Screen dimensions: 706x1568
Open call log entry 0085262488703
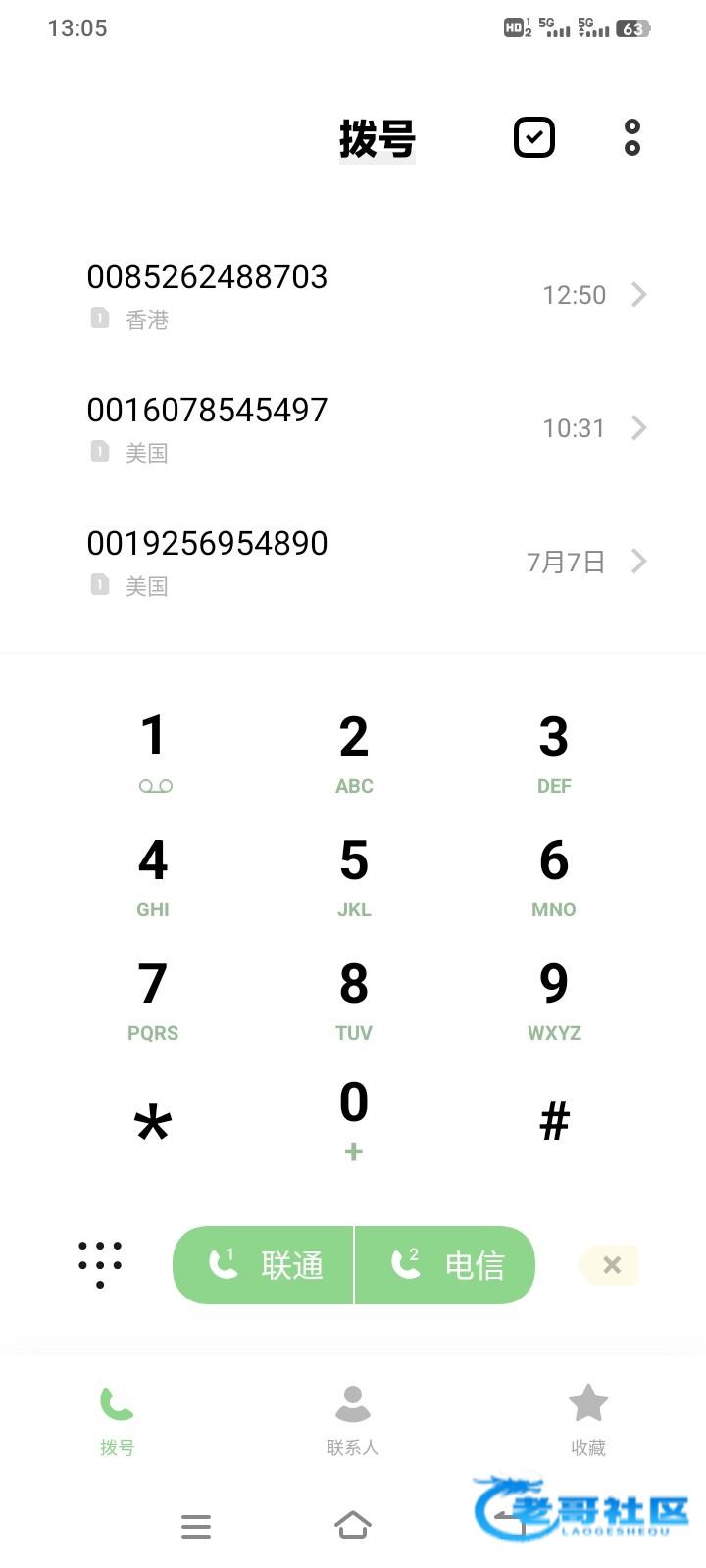[294, 294]
